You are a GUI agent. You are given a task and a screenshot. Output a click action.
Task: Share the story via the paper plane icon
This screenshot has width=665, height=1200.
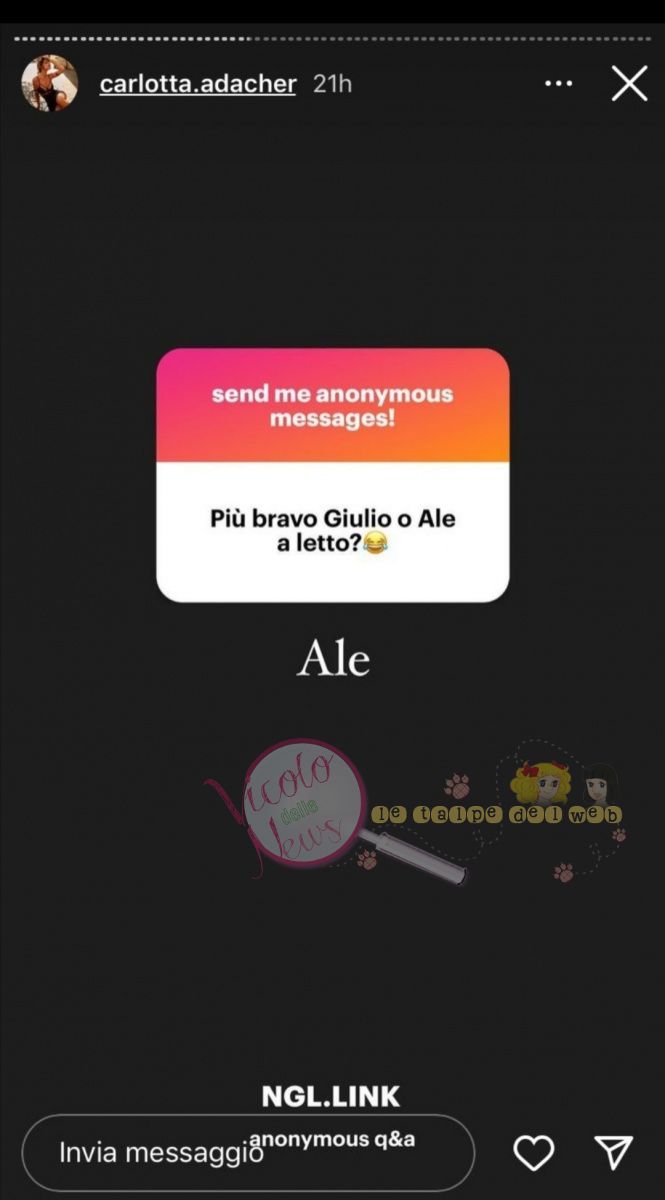[612, 1152]
